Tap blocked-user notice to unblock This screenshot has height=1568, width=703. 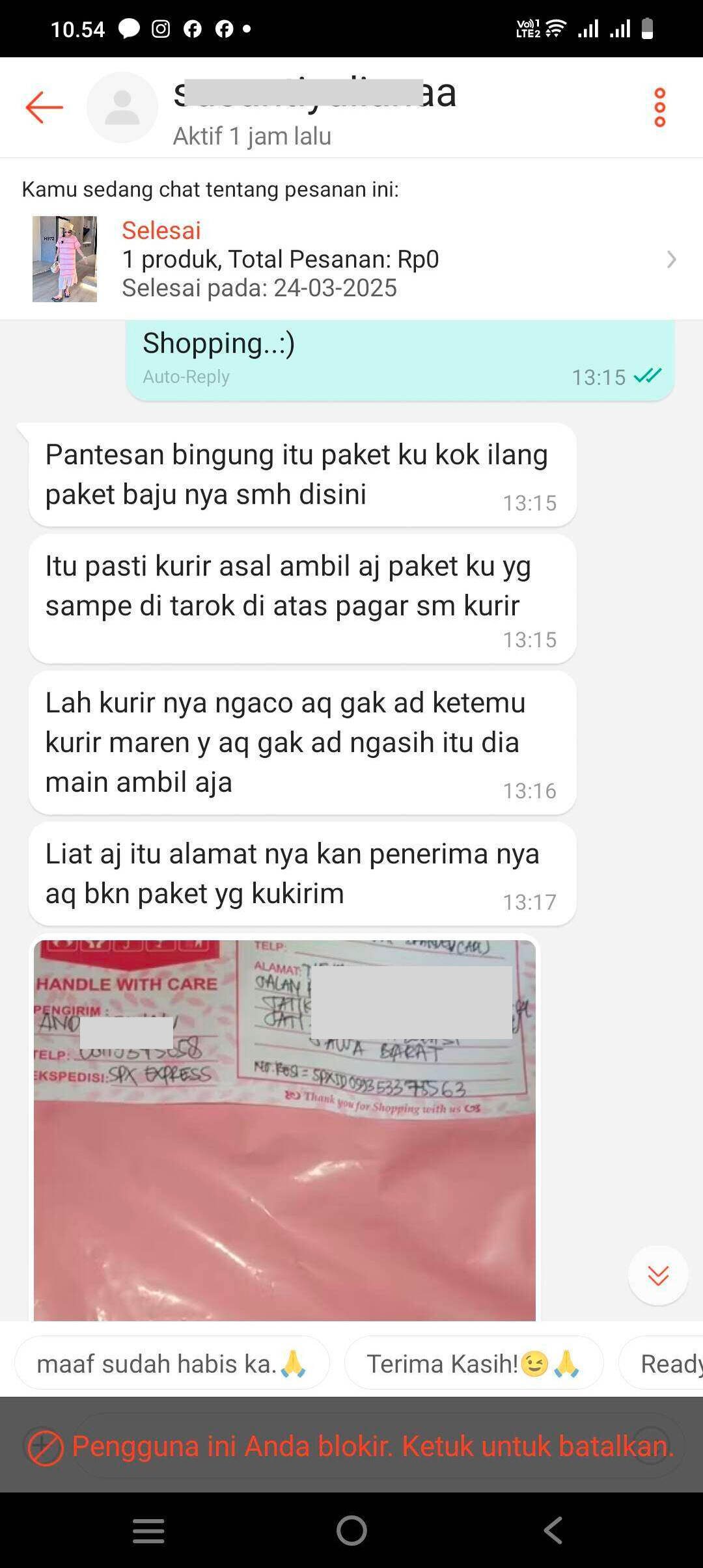coord(351,1446)
